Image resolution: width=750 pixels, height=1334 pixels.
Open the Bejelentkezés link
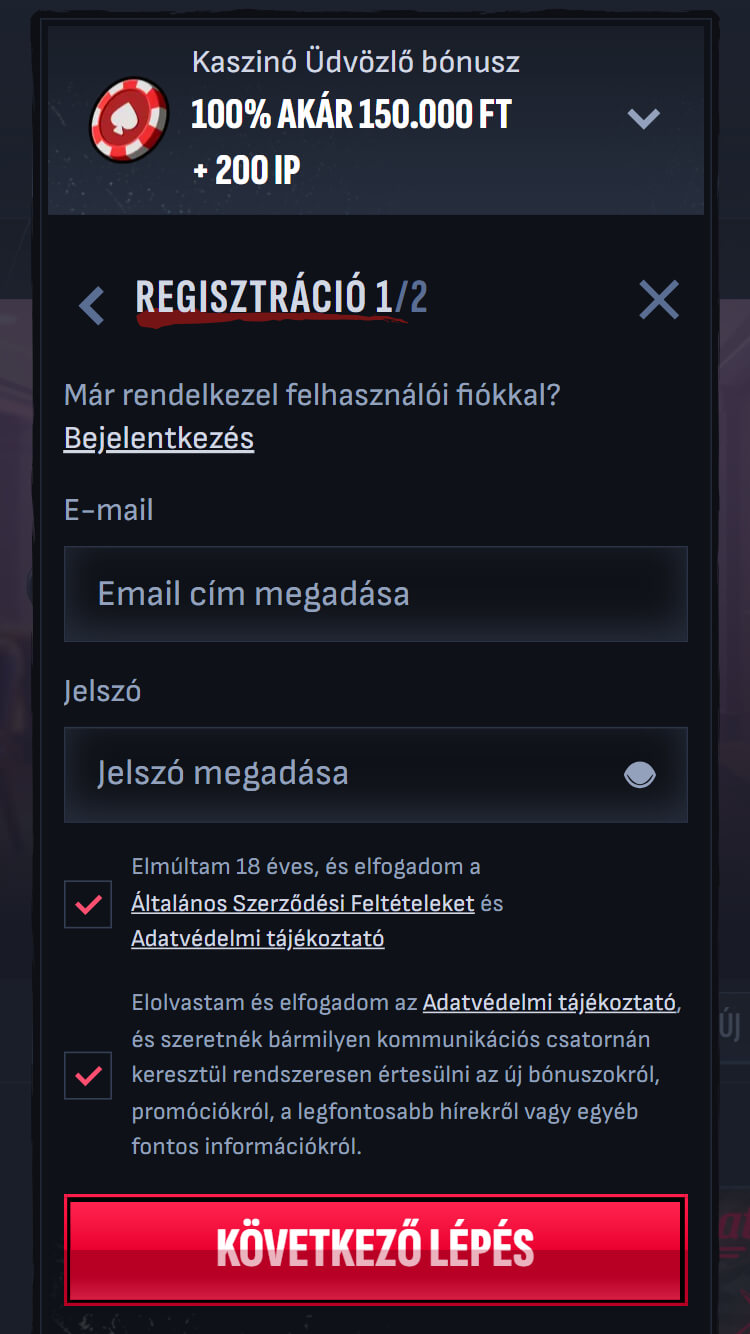click(x=159, y=438)
